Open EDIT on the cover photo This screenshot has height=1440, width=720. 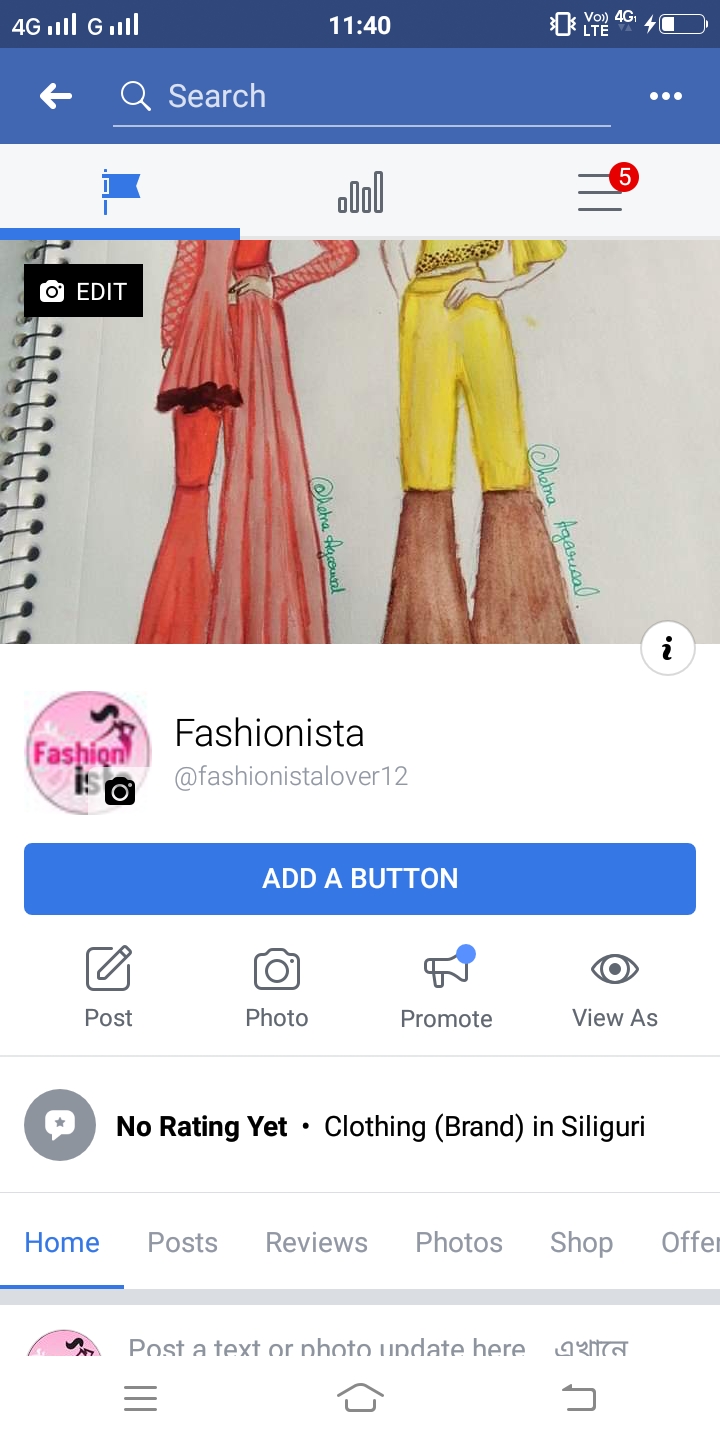tap(83, 290)
